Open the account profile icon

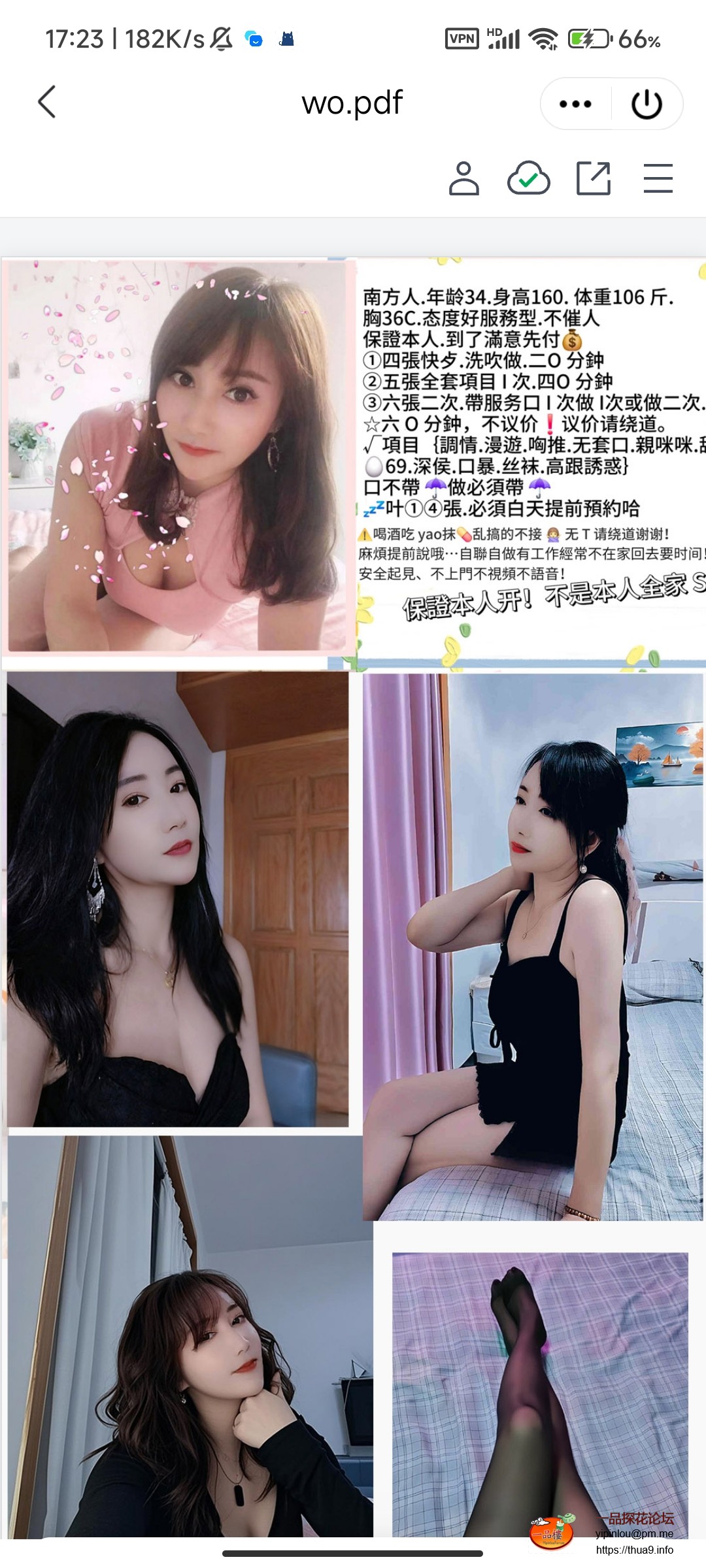pyautogui.click(x=464, y=178)
